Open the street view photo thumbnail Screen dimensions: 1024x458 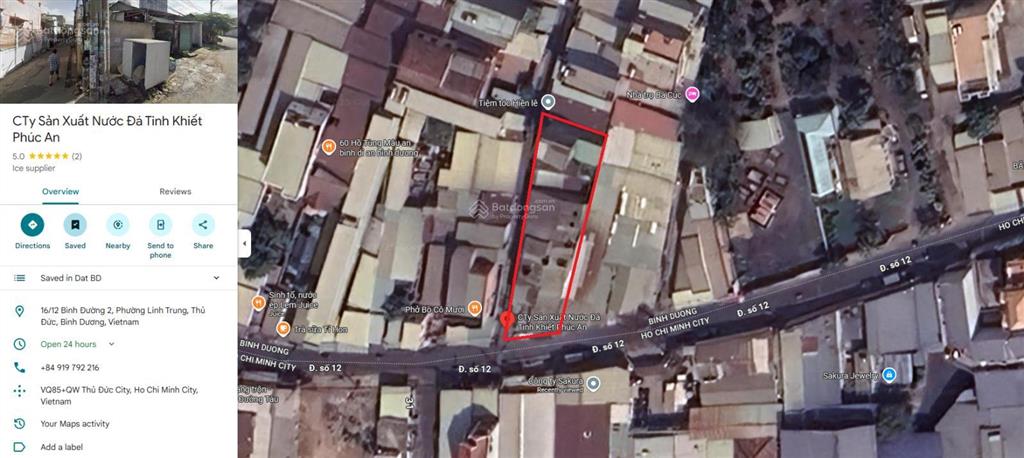pyautogui.click(x=118, y=51)
